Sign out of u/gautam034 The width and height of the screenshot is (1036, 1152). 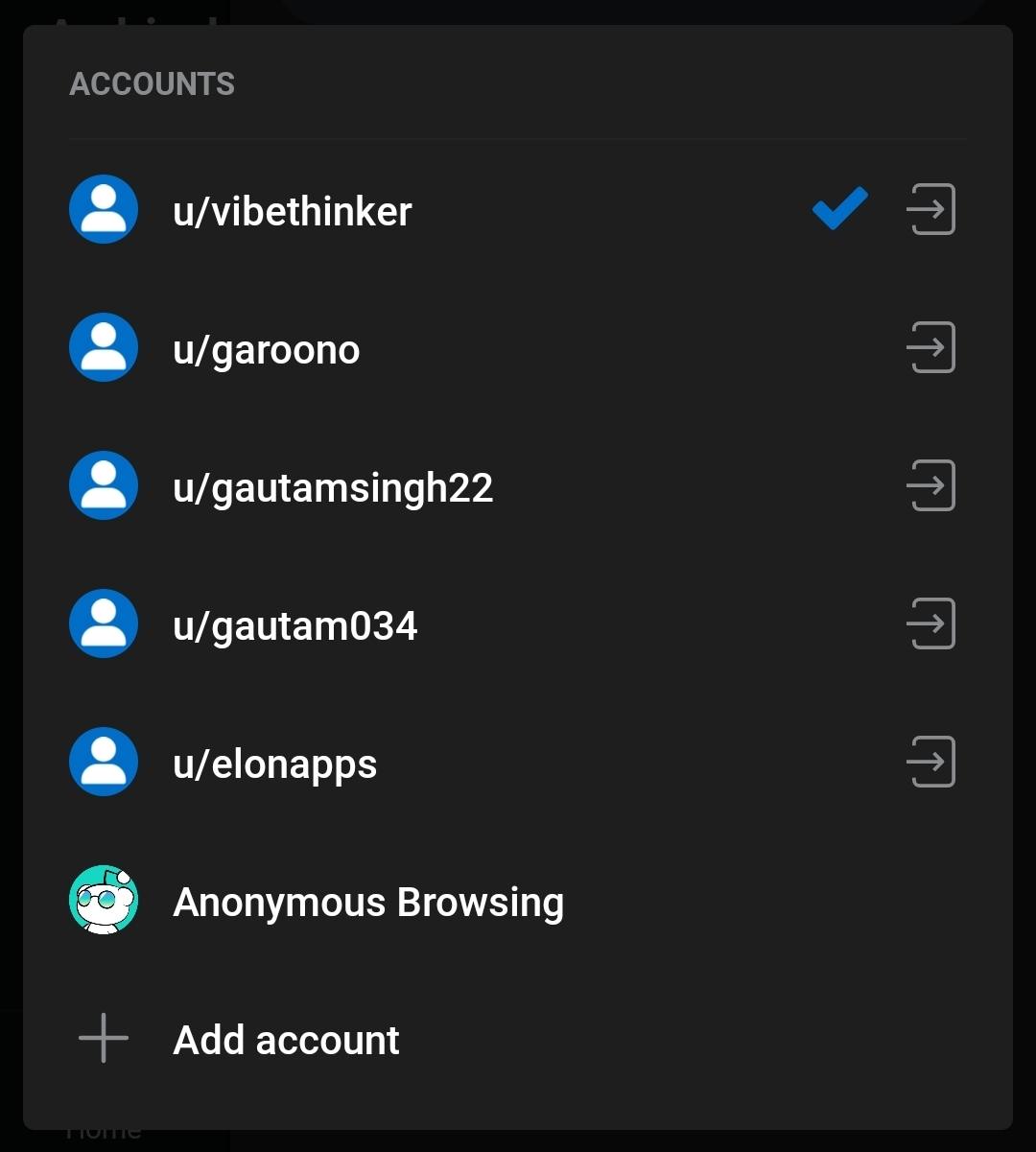[930, 623]
